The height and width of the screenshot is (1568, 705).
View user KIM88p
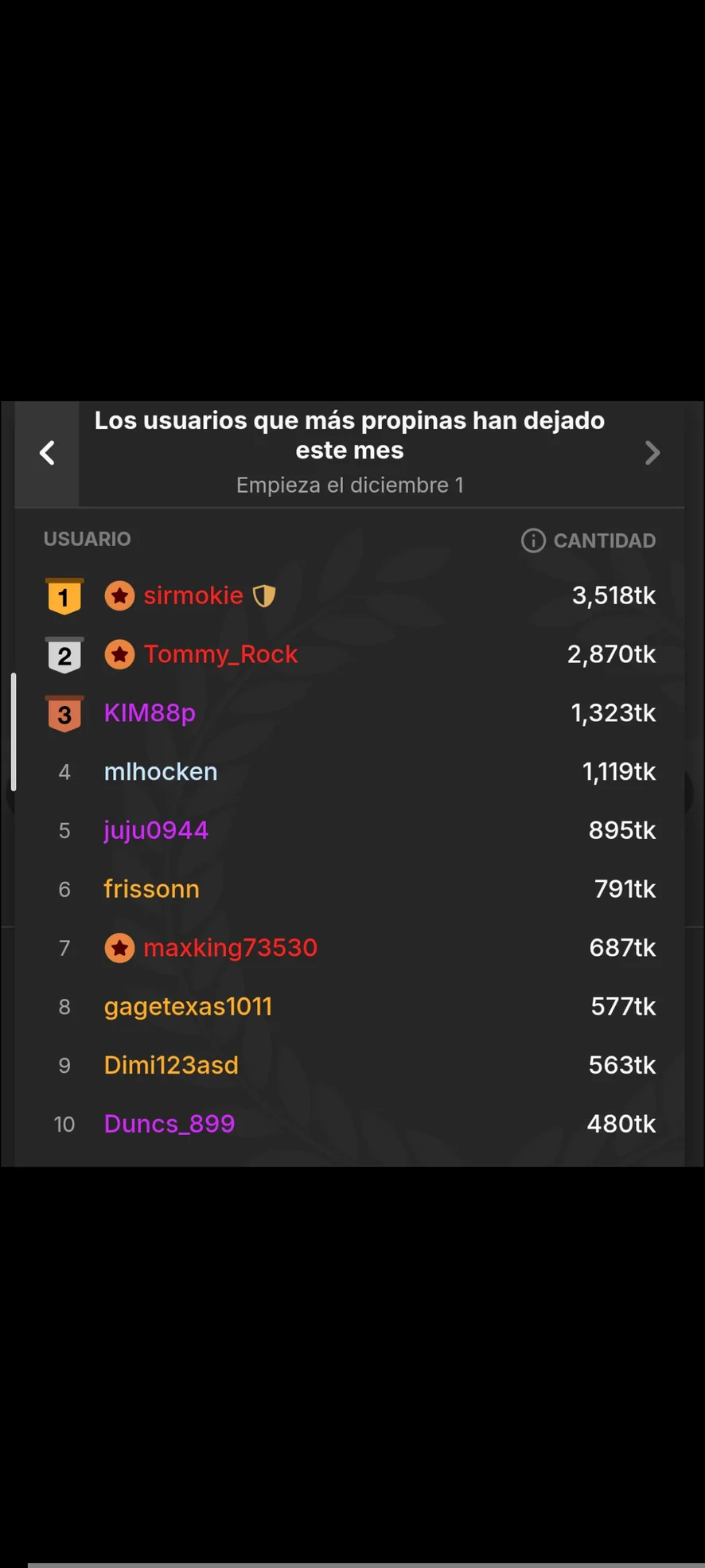click(x=150, y=713)
